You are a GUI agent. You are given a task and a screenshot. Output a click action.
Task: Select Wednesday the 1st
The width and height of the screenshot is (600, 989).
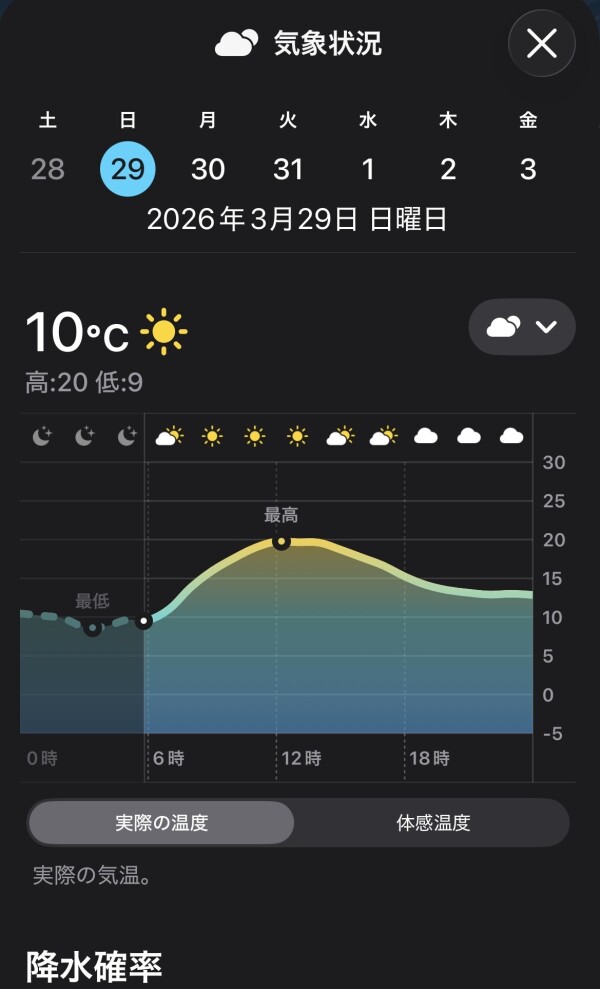click(368, 168)
